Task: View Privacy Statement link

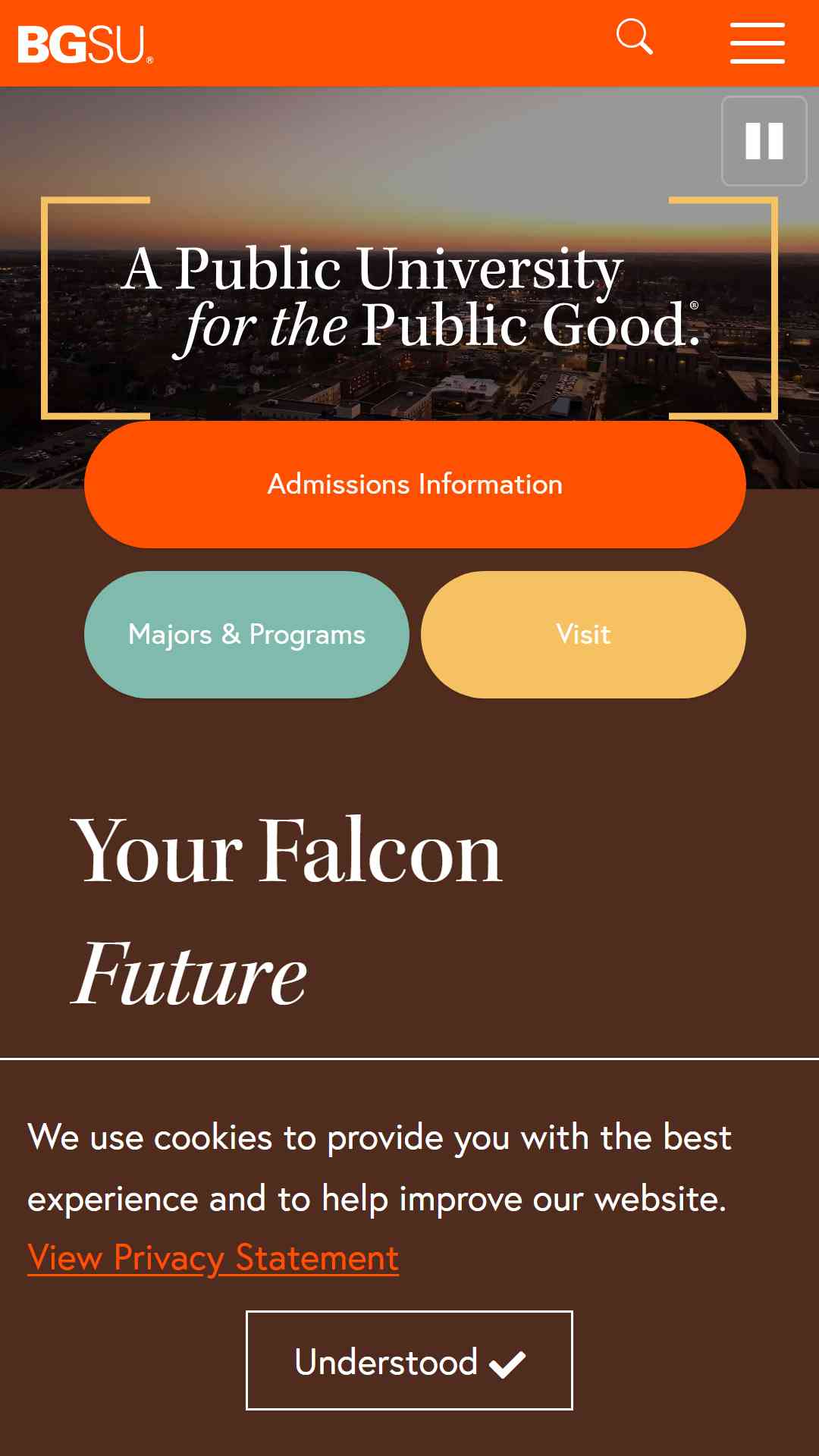Action: click(x=213, y=1258)
